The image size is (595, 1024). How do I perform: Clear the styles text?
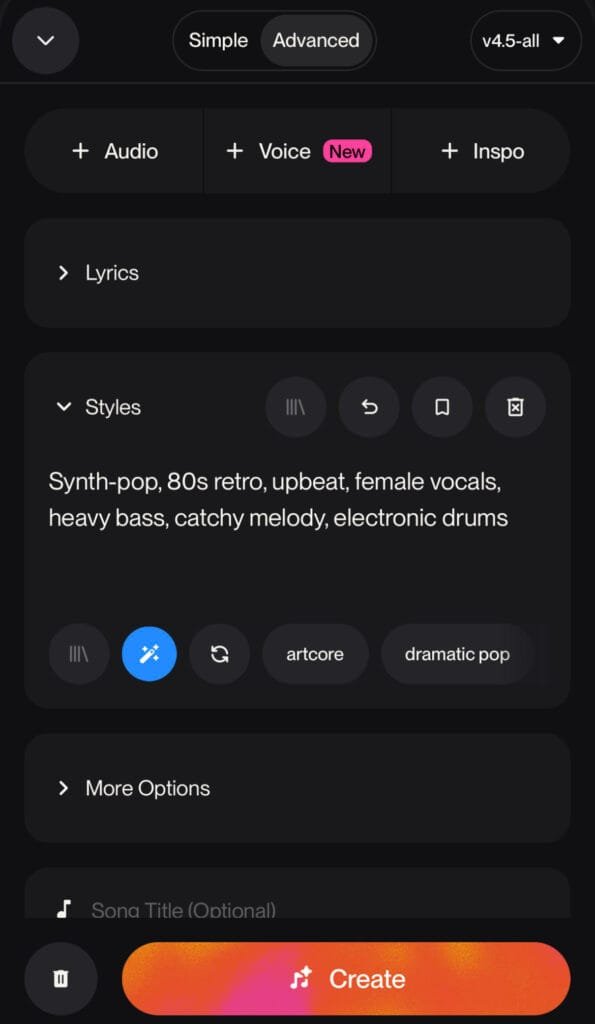[x=515, y=408]
